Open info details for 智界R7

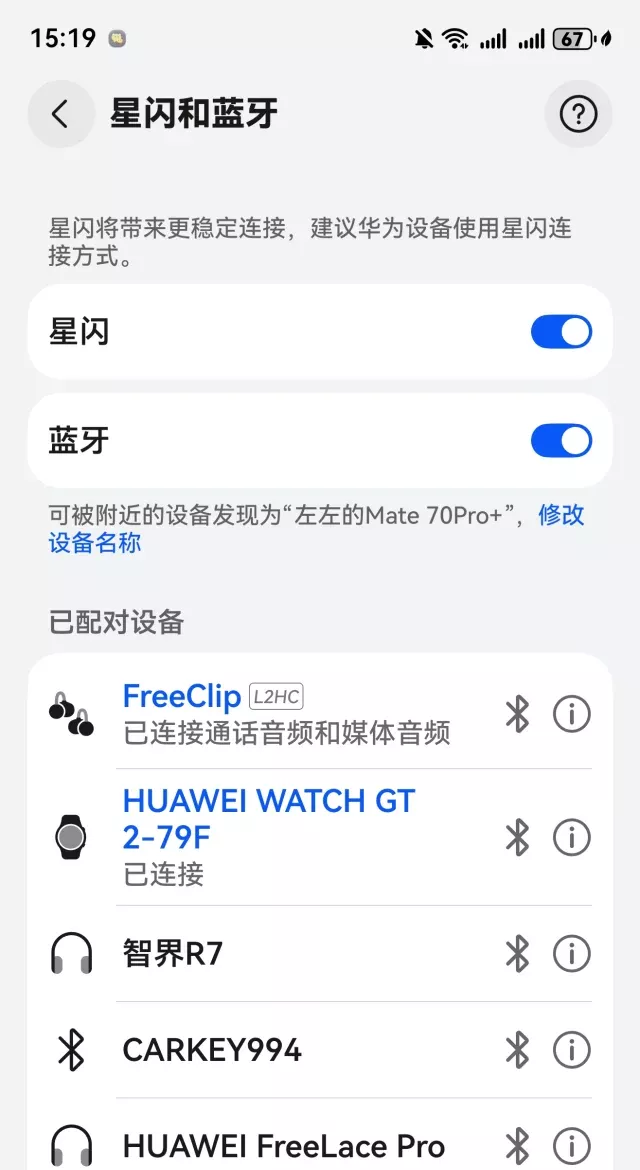coord(572,954)
